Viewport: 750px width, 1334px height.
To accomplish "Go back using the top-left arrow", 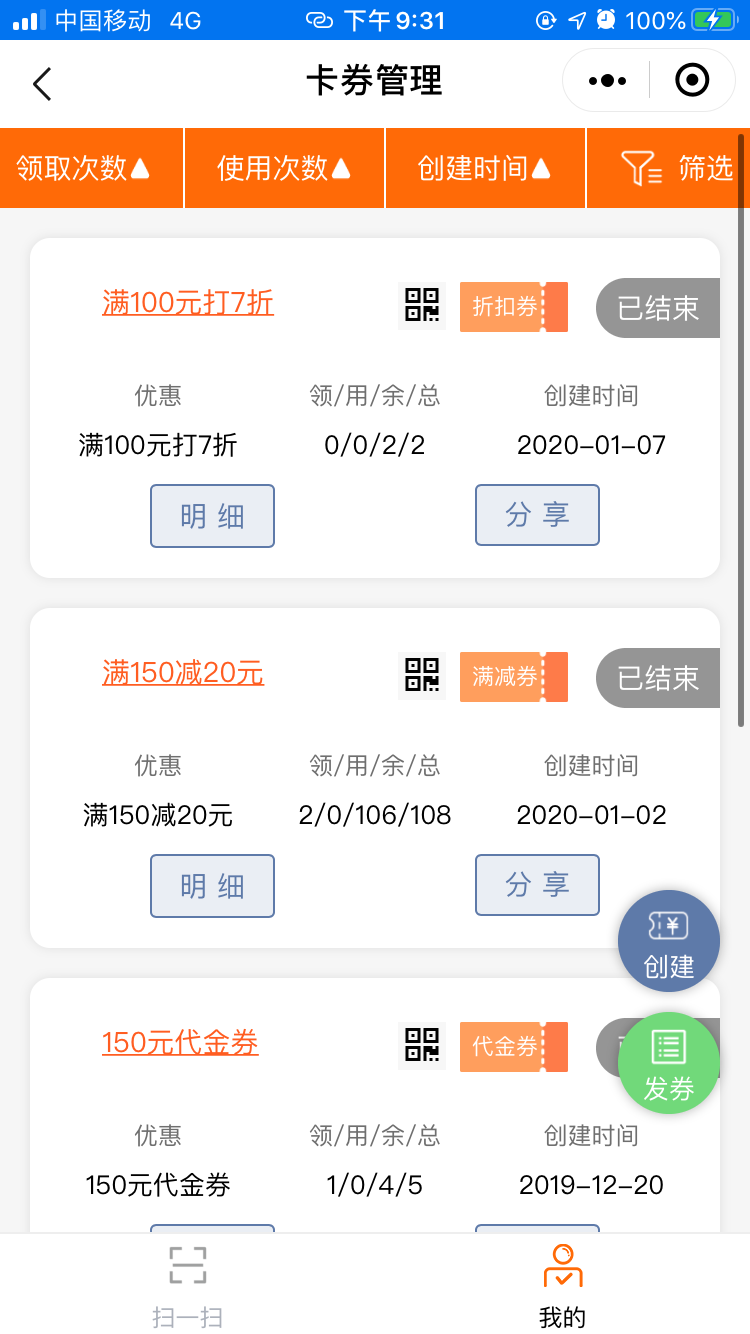I will click(42, 84).
